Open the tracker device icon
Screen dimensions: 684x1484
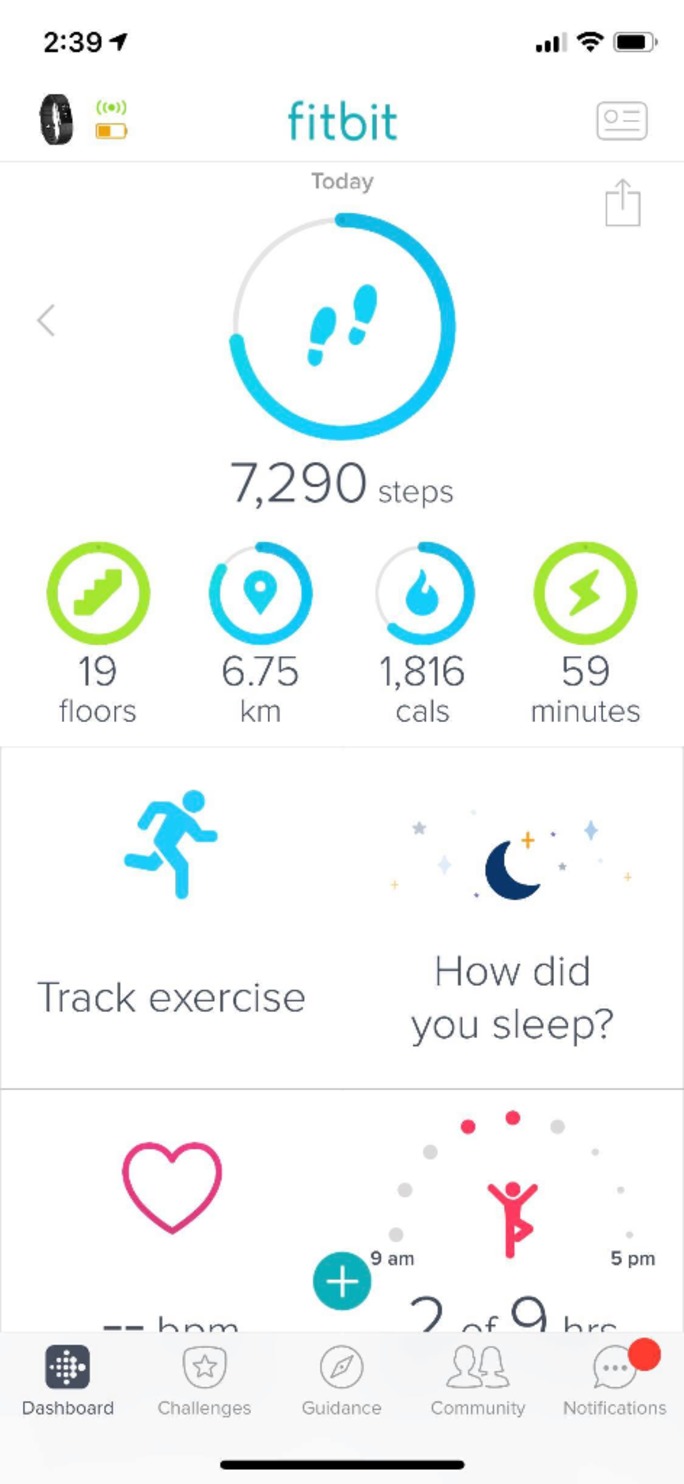tap(57, 120)
